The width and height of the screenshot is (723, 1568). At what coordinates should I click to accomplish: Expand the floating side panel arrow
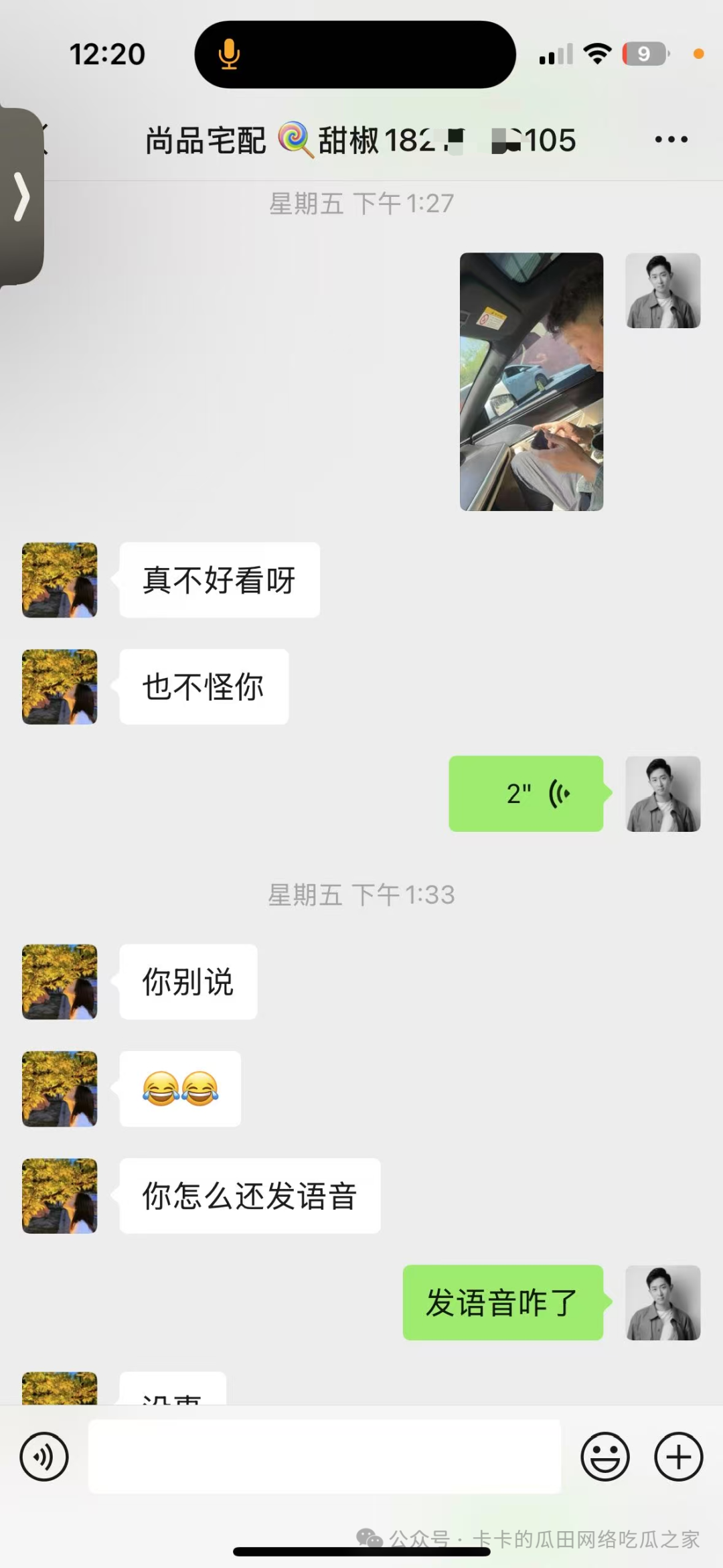22,197
